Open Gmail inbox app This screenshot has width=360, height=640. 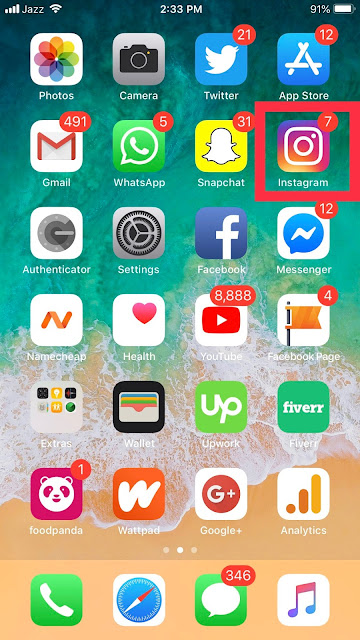tap(56, 146)
